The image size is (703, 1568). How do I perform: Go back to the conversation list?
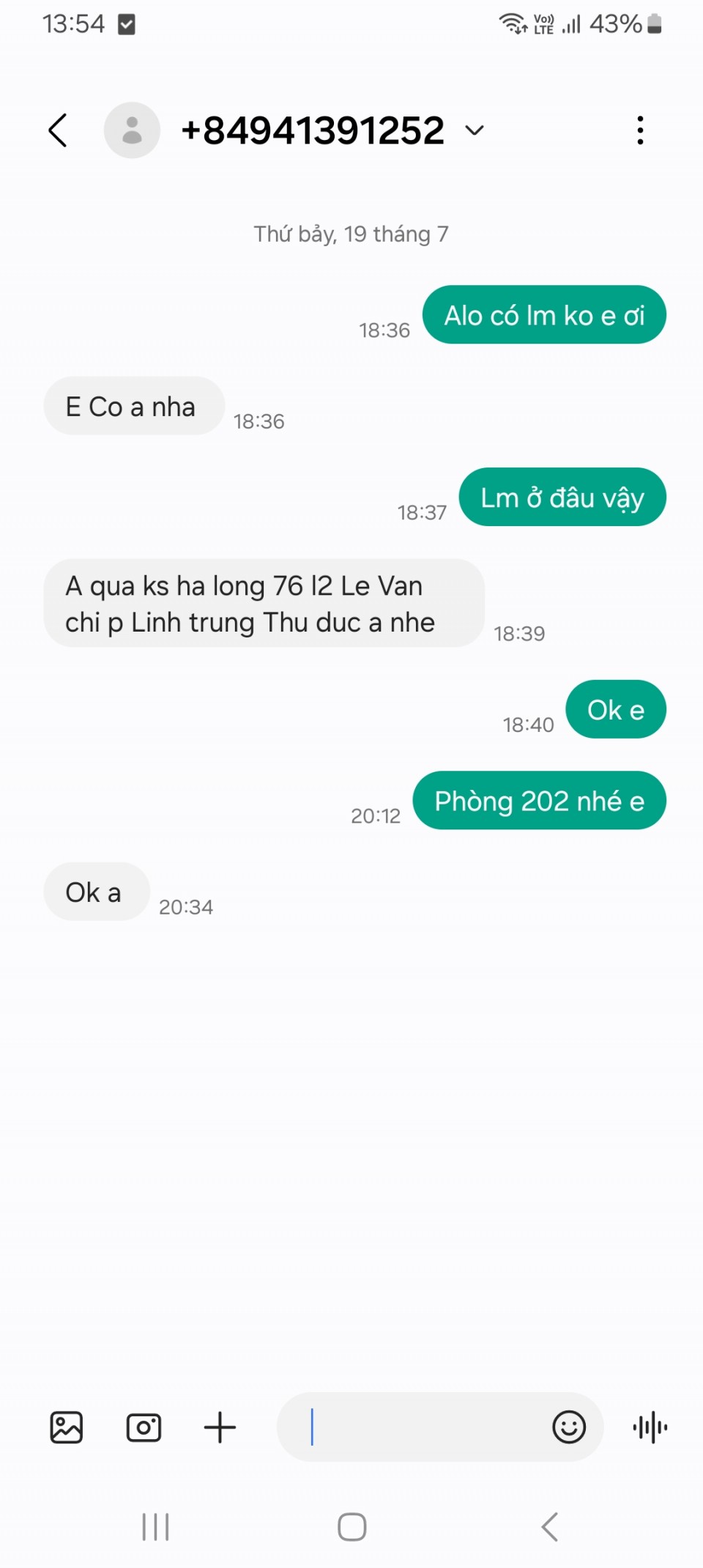[58, 130]
